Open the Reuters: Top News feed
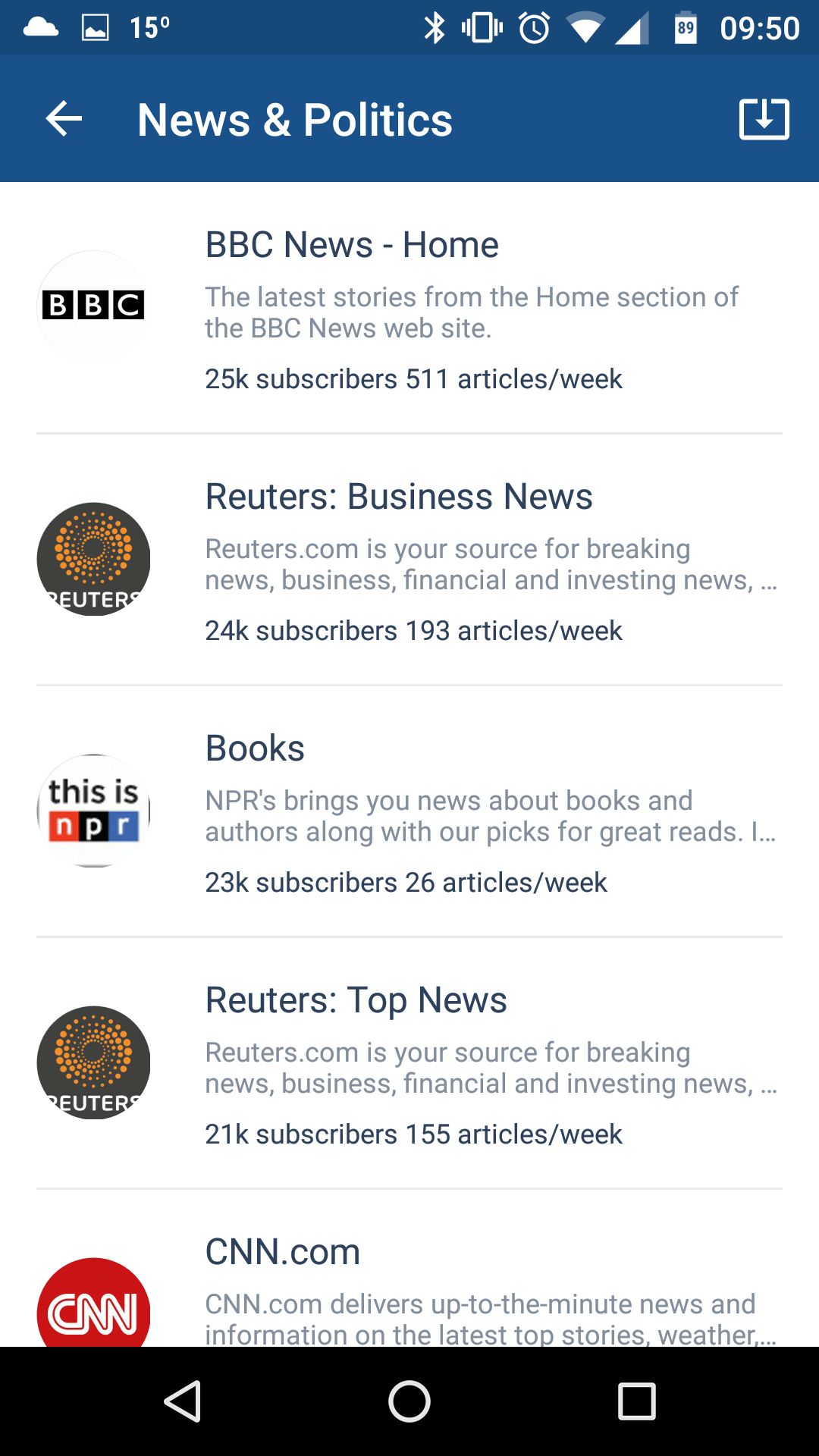819x1456 pixels. point(409,1063)
